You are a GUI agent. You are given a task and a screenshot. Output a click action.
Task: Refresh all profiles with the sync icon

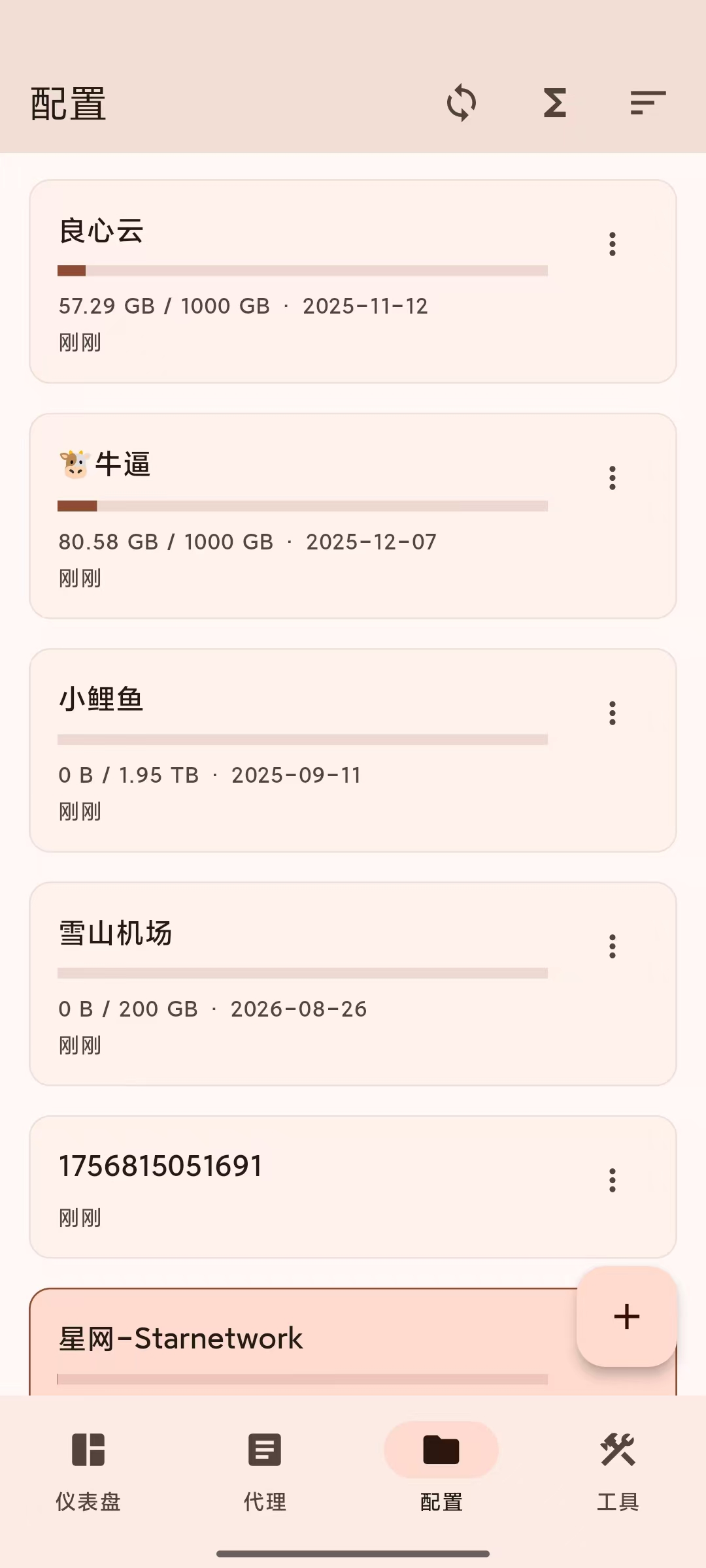pyautogui.click(x=462, y=103)
